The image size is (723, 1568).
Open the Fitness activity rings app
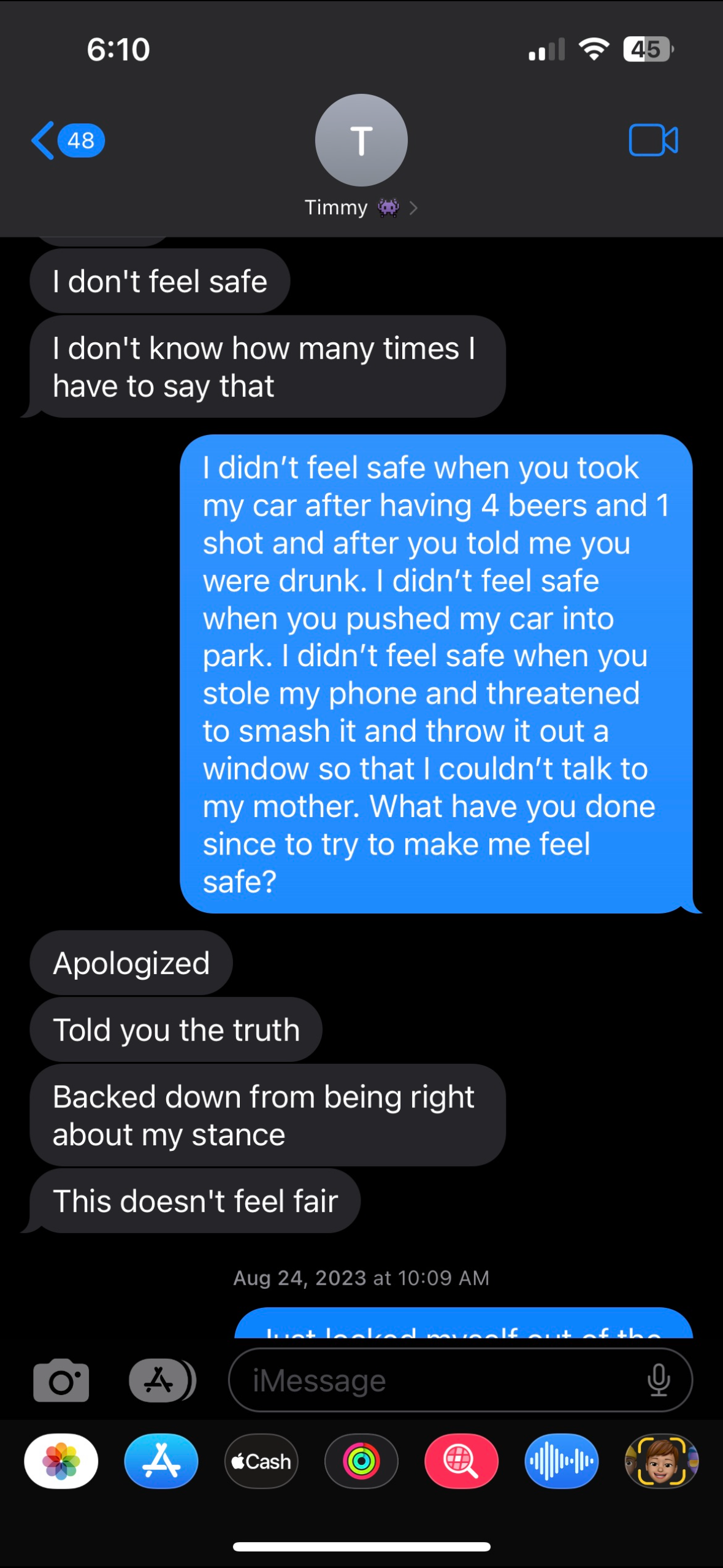tap(361, 1462)
